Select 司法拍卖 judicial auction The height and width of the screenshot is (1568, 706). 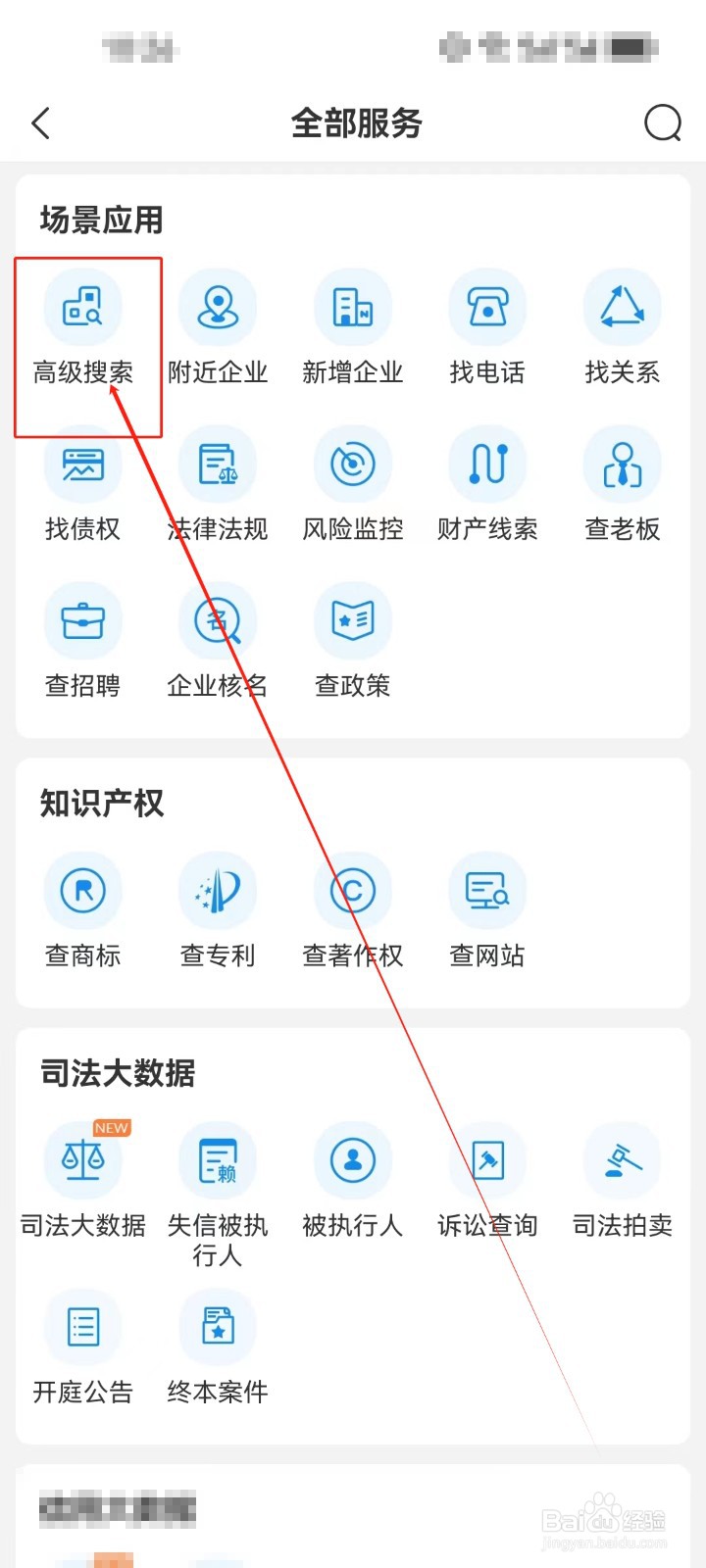pyautogui.click(x=622, y=1181)
